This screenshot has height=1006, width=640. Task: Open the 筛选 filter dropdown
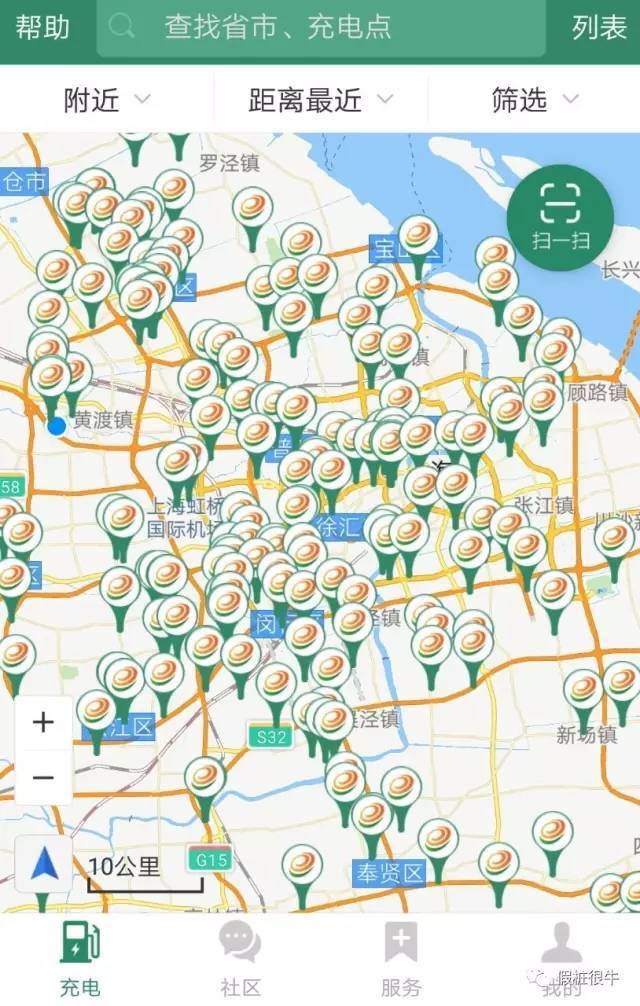(534, 99)
